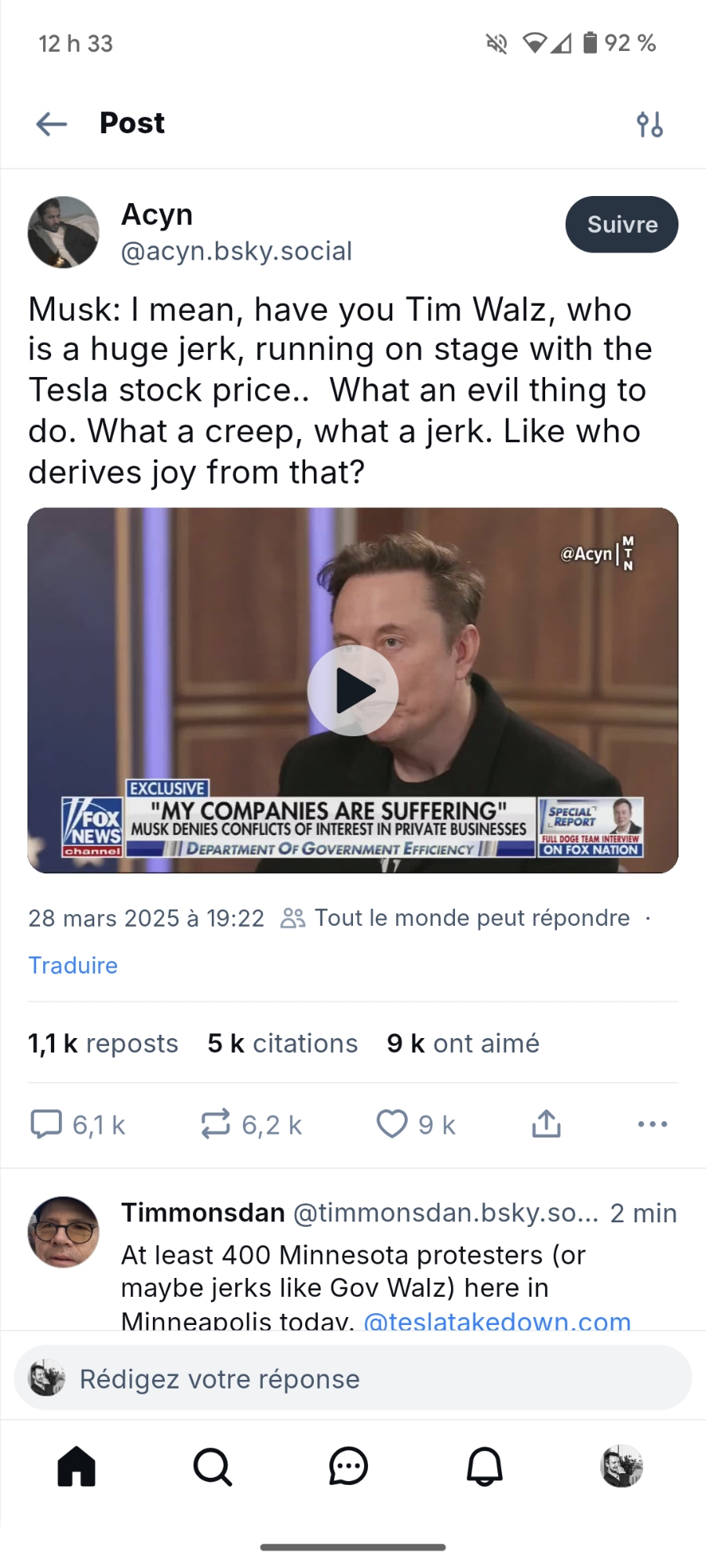Open the post's three-dot options menu
Viewport: 706px width, 1568px height.
click(652, 1124)
